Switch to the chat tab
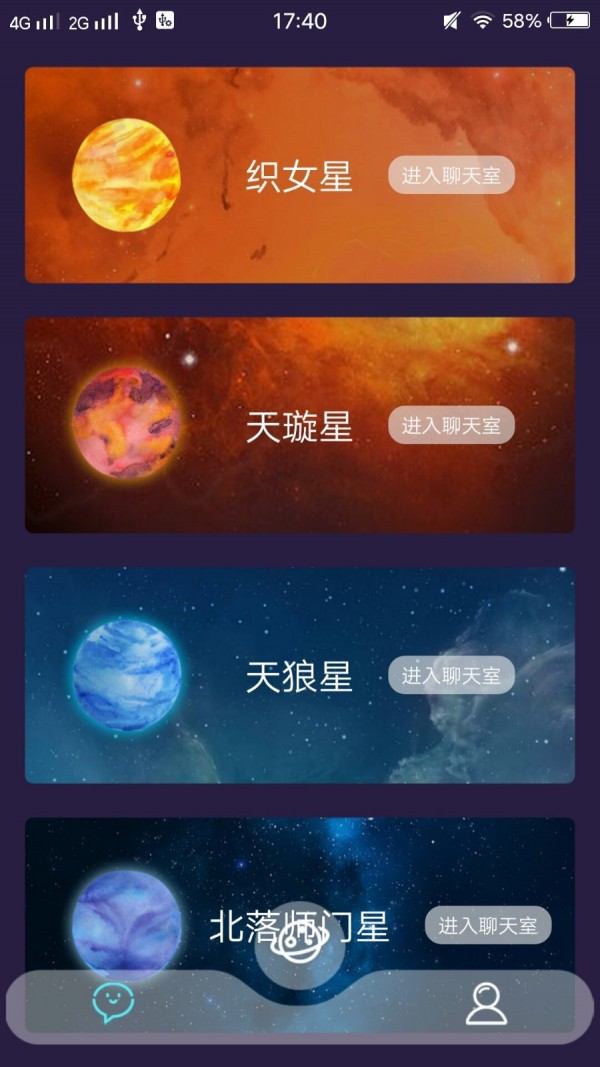 [x=113, y=1003]
